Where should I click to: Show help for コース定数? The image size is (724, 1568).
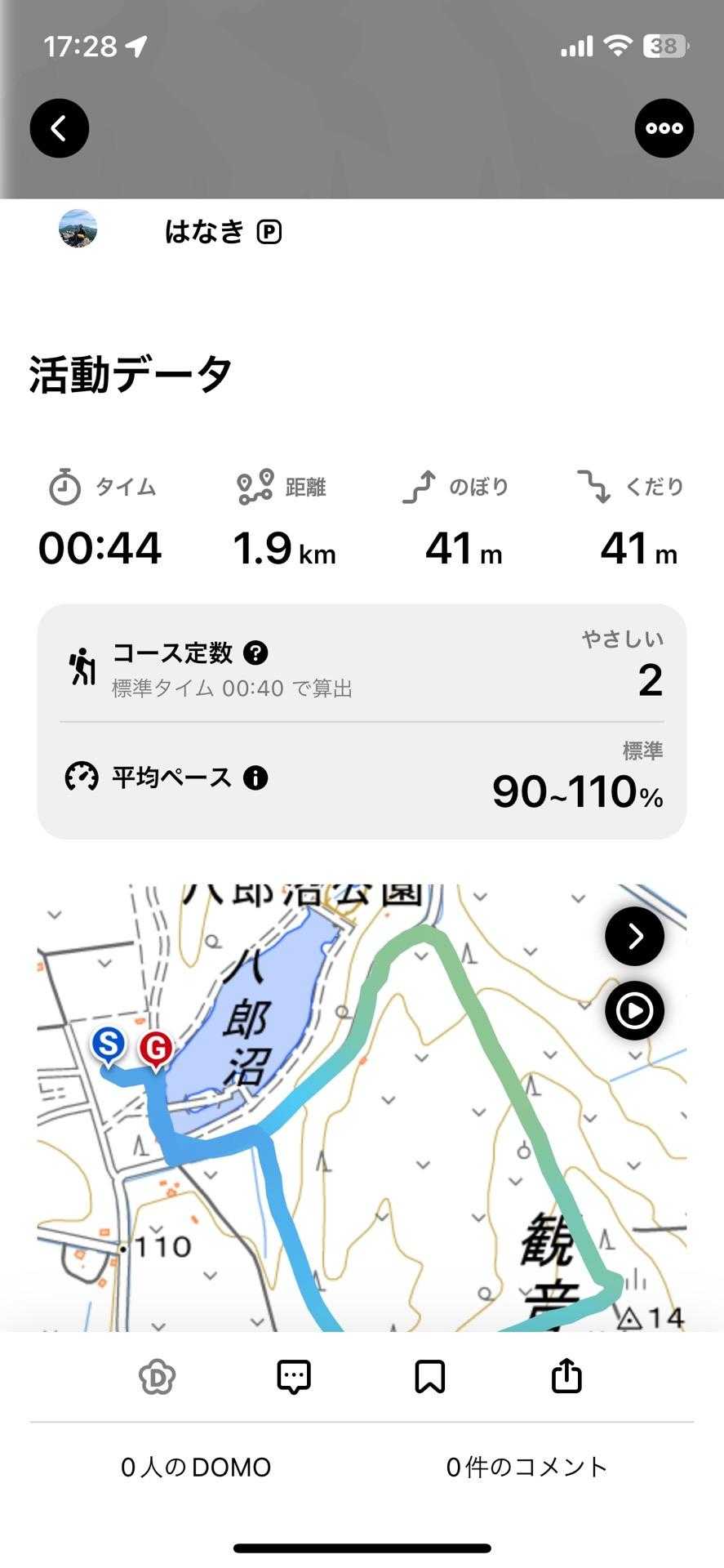[x=256, y=653]
